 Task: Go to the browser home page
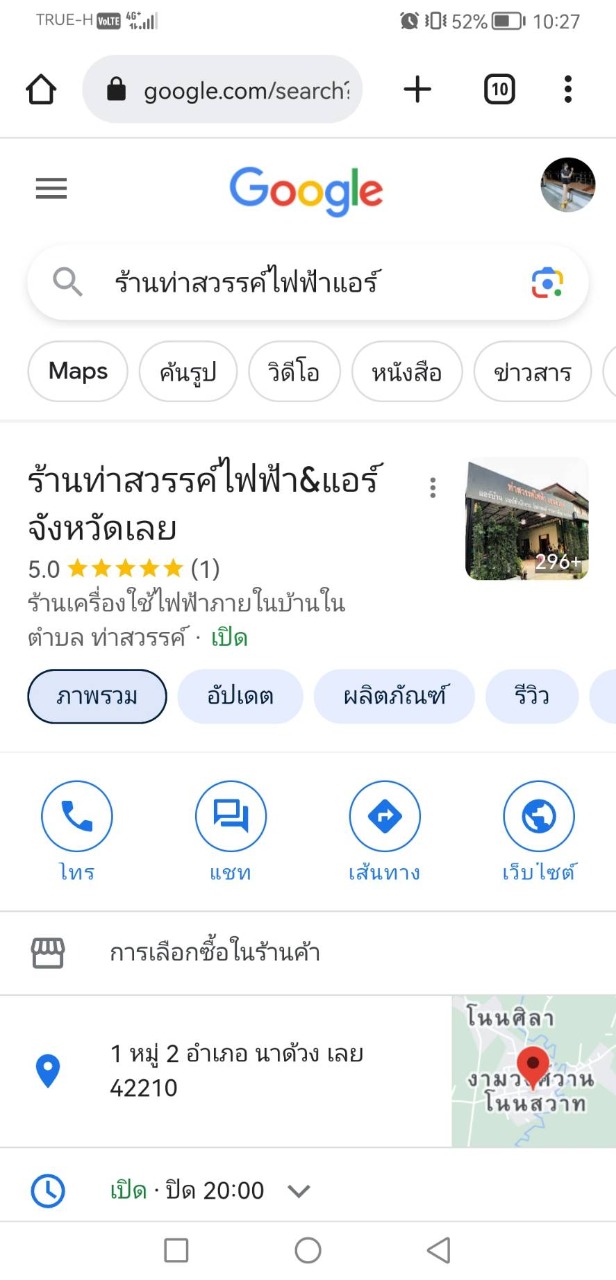tap(41, 90)
